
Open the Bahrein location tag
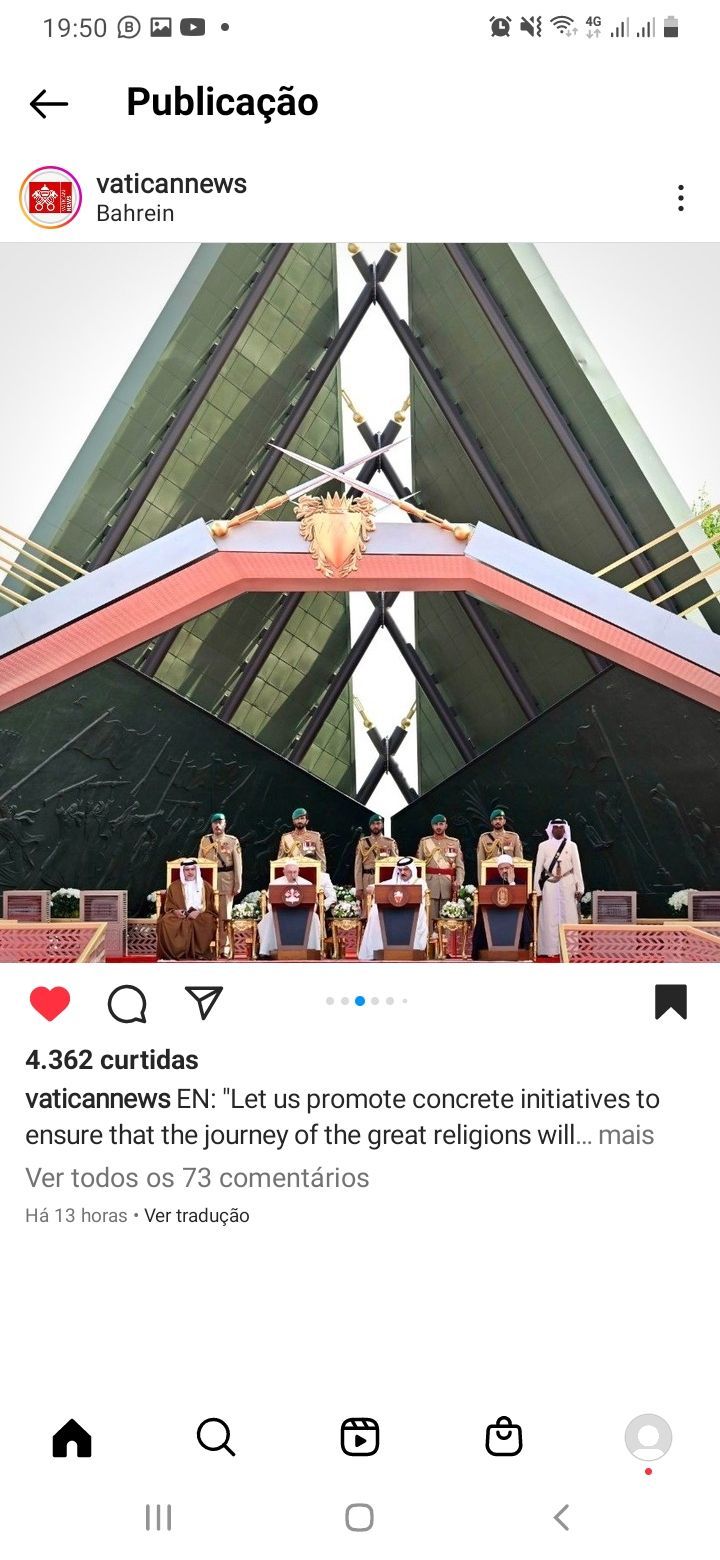pyautogui.click(x=135, y=214)
